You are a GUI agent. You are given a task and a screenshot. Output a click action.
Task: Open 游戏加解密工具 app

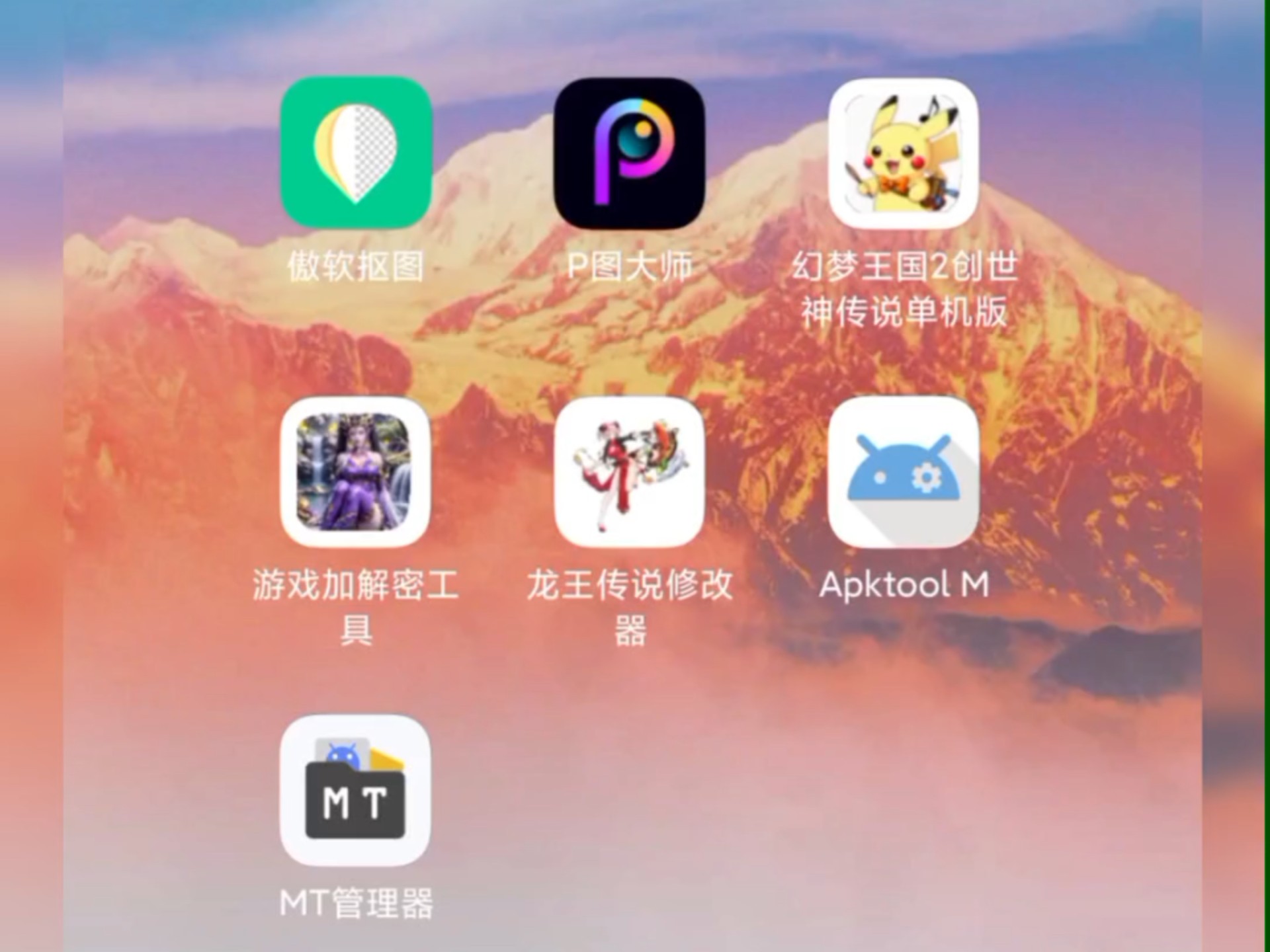[356, 472]
